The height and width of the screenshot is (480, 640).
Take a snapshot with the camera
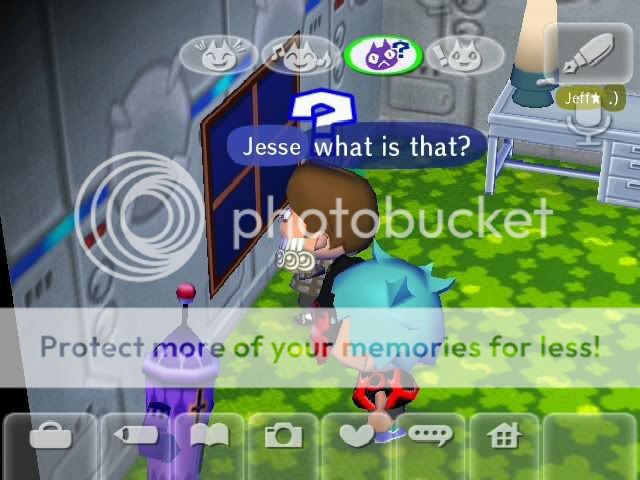[283, 438]
